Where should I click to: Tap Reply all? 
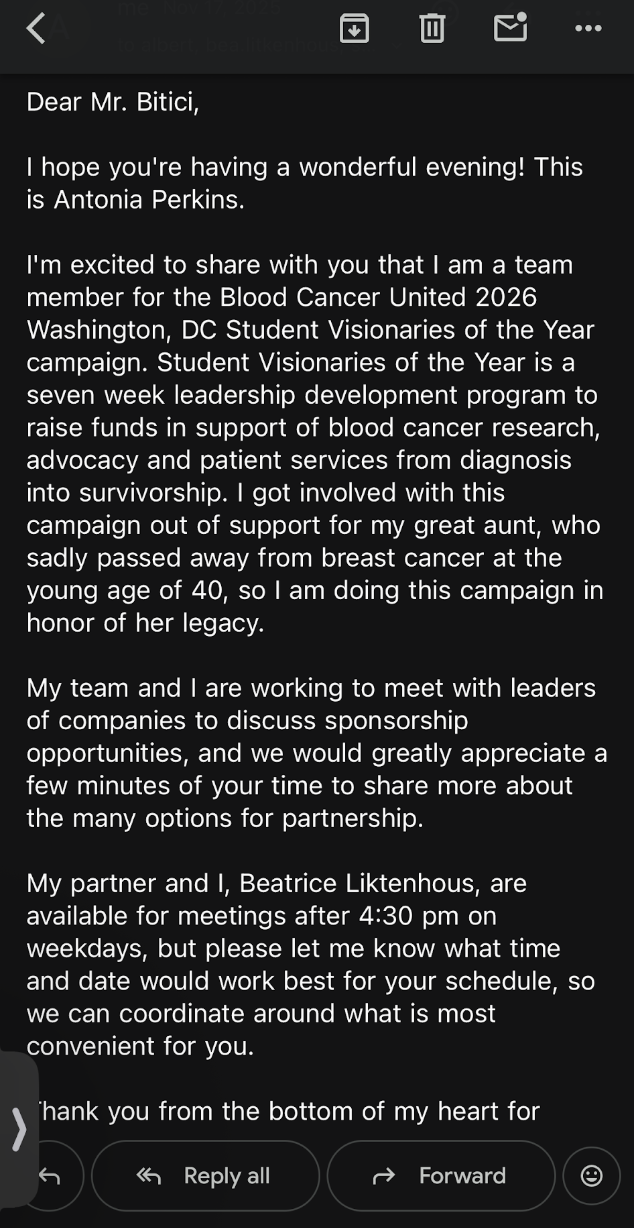pos(205,1176)
